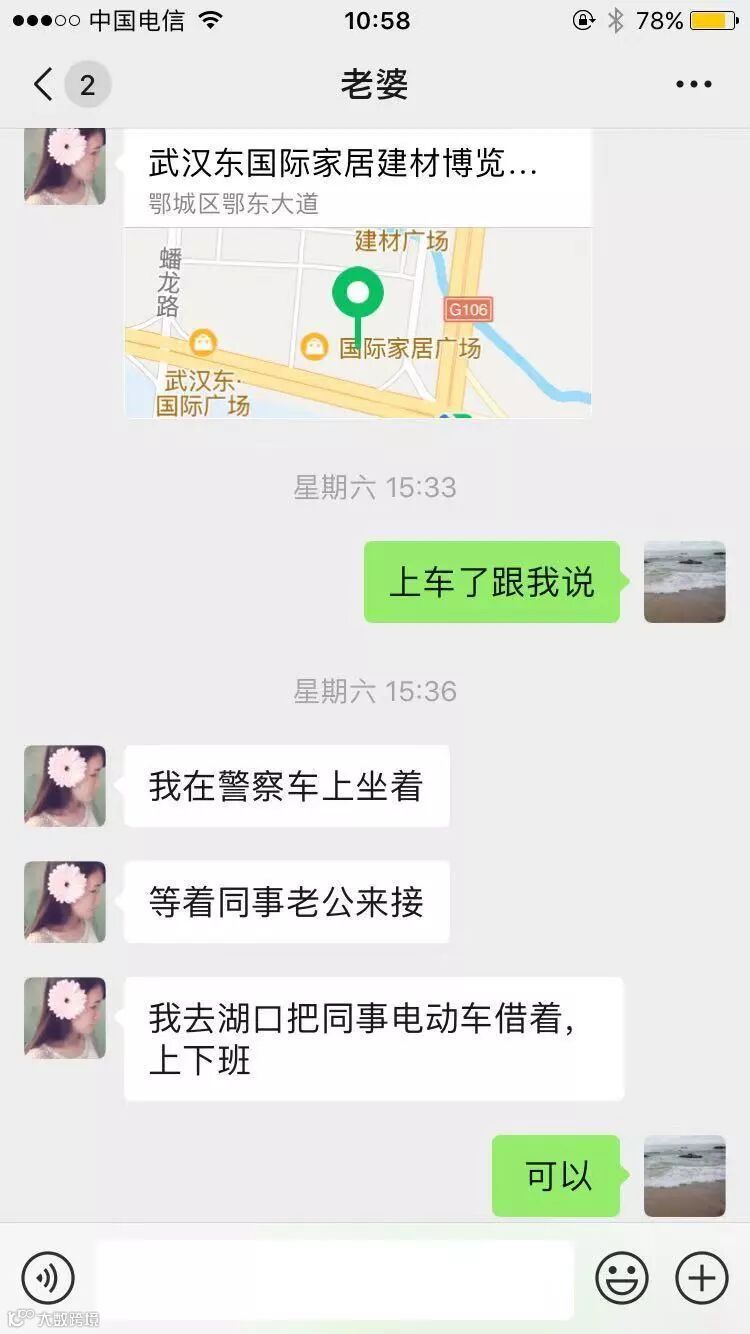Open my avatar next to 上车了跟我说
The width and height of the screenshot is (750, 1334).
[x=684, y=582]
